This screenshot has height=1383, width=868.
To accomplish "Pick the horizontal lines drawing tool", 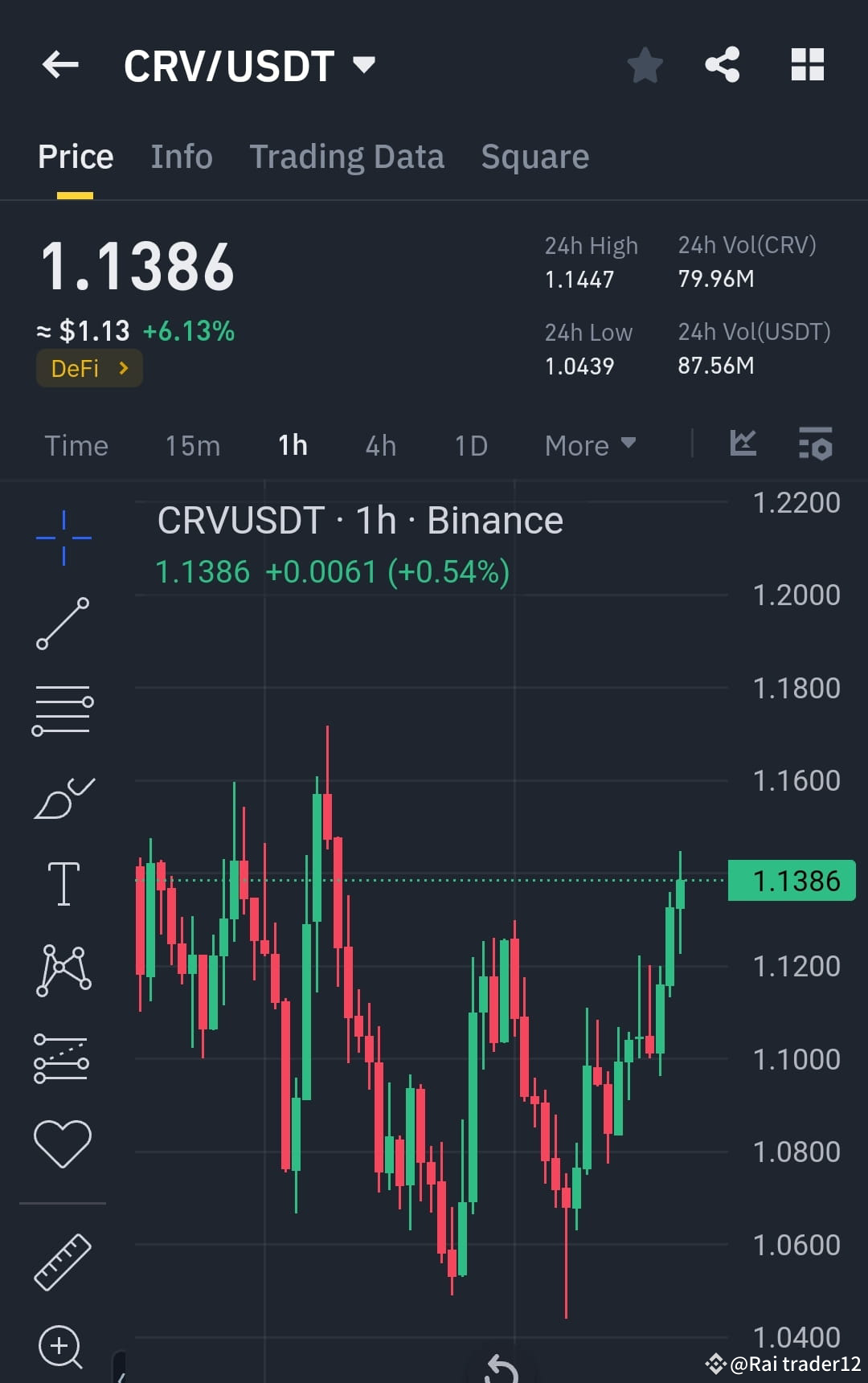I will point(63,707).
